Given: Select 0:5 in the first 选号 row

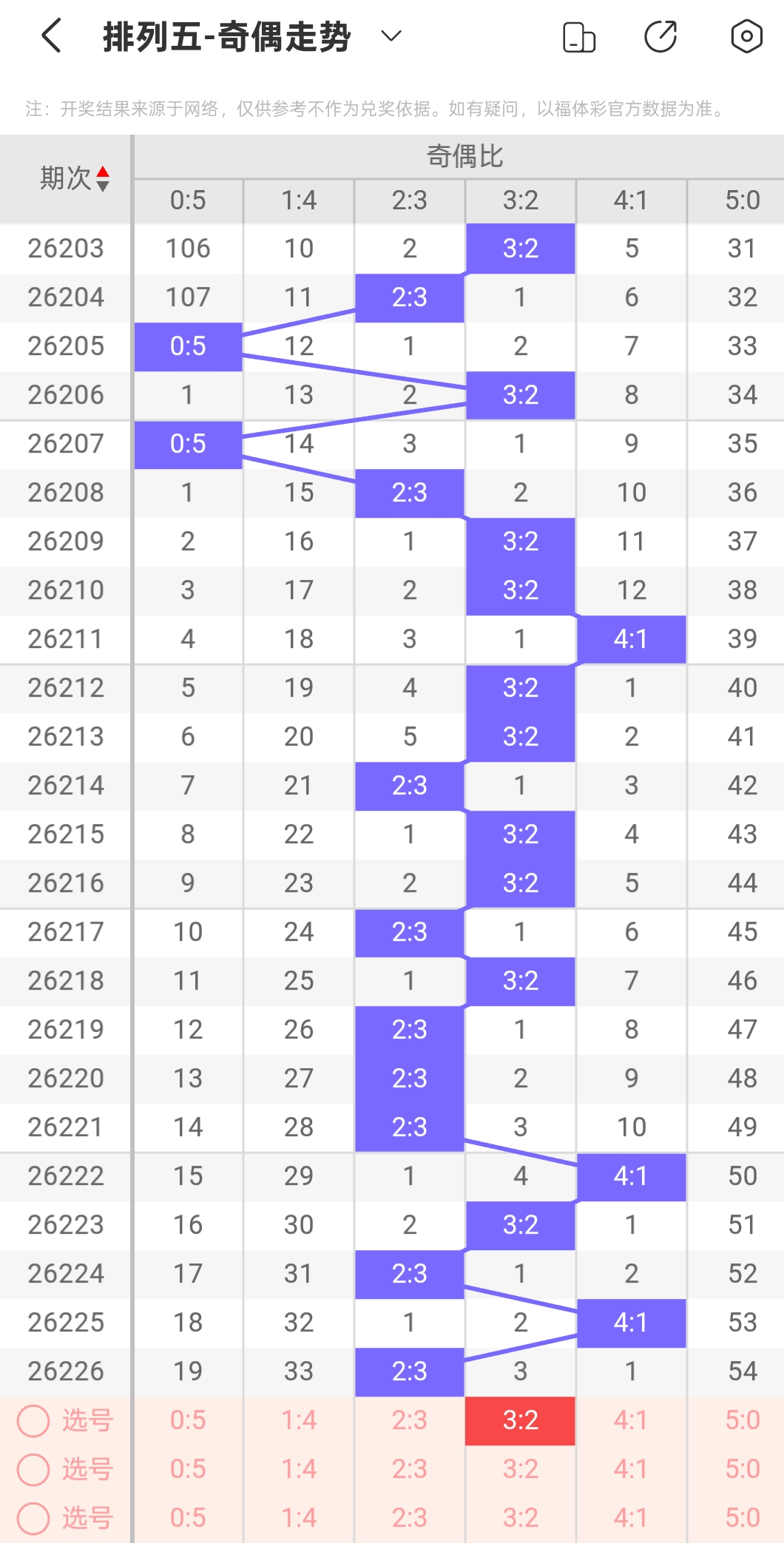Looking at the screenshot, I should click(188, 1420).
